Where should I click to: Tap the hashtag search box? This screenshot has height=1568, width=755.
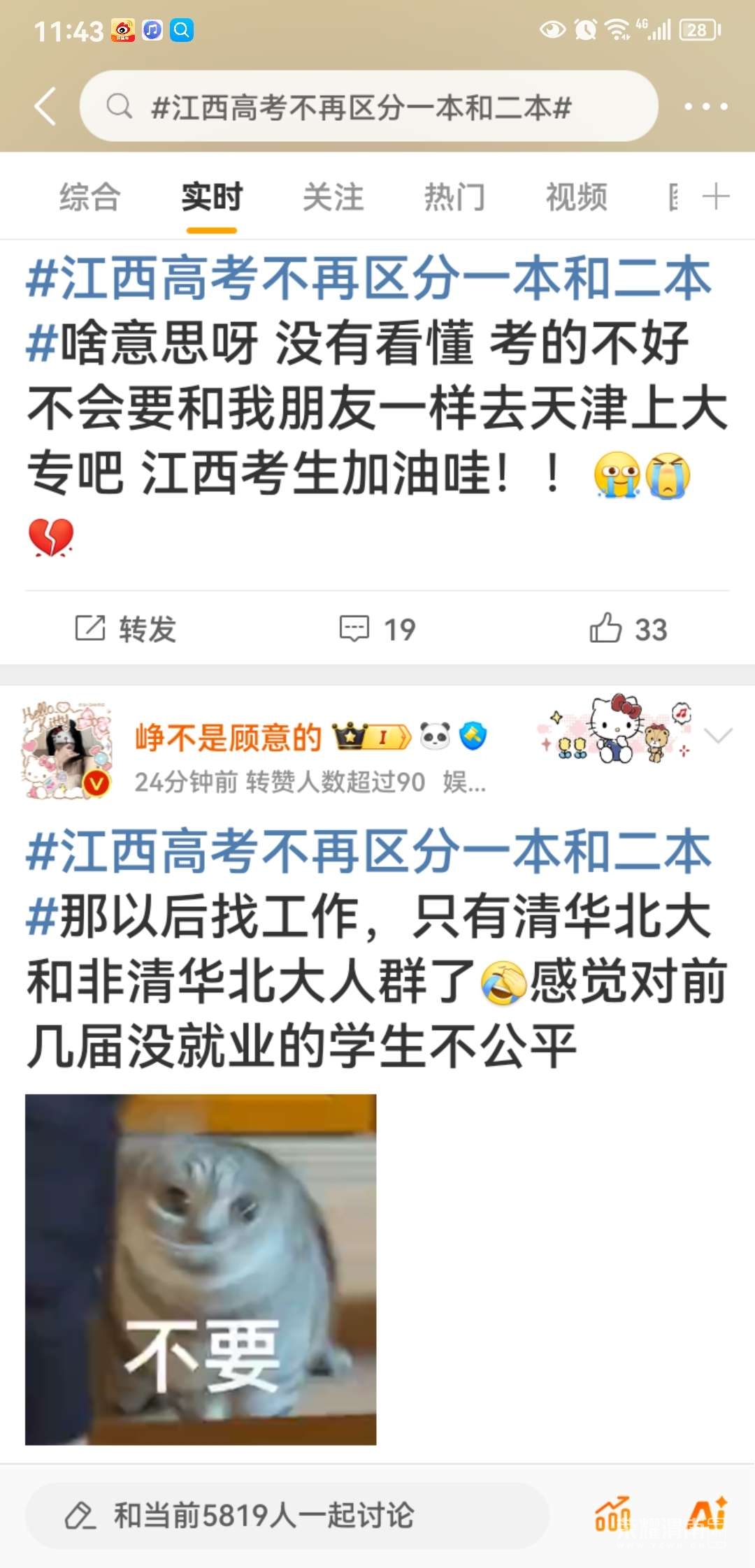coord(368,107)
